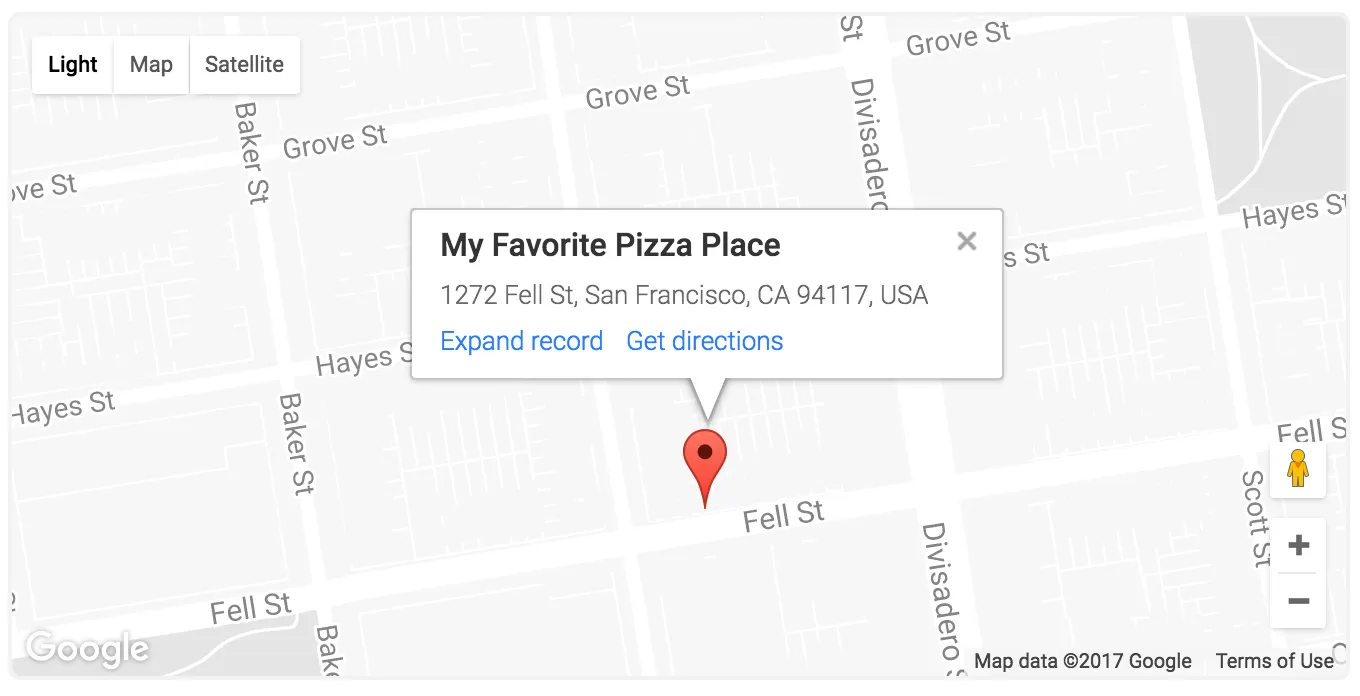Close the My Favorite Pizza Place popup

click(966, 241)
